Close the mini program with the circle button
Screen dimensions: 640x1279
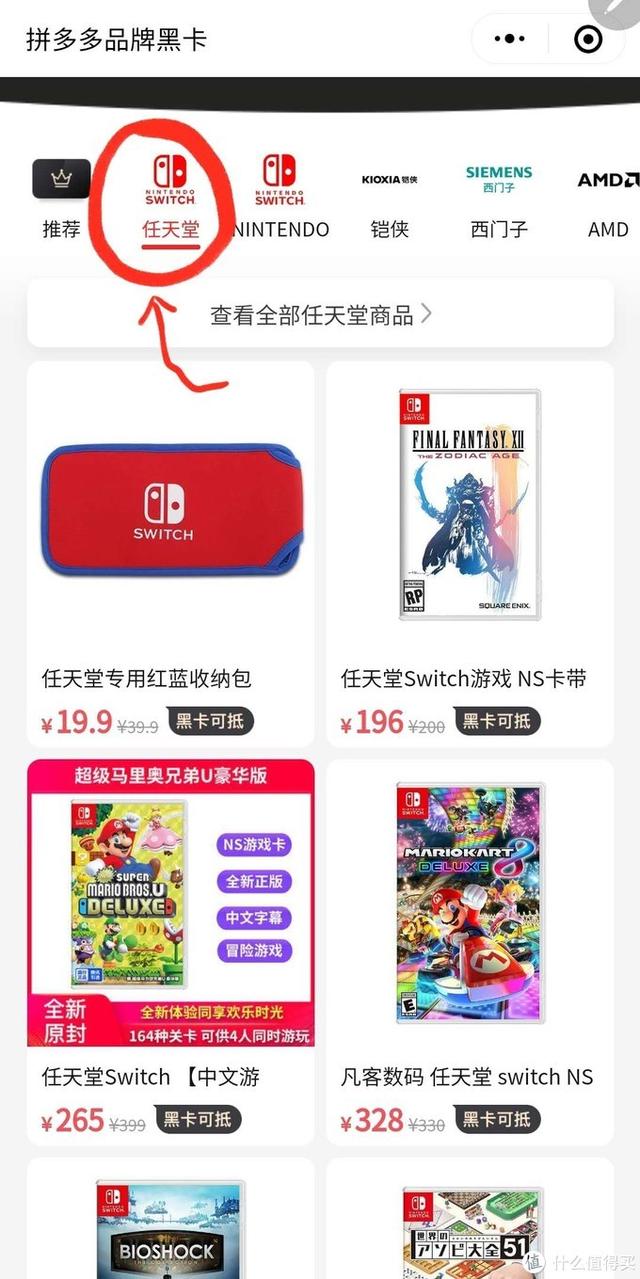[589, 39]
